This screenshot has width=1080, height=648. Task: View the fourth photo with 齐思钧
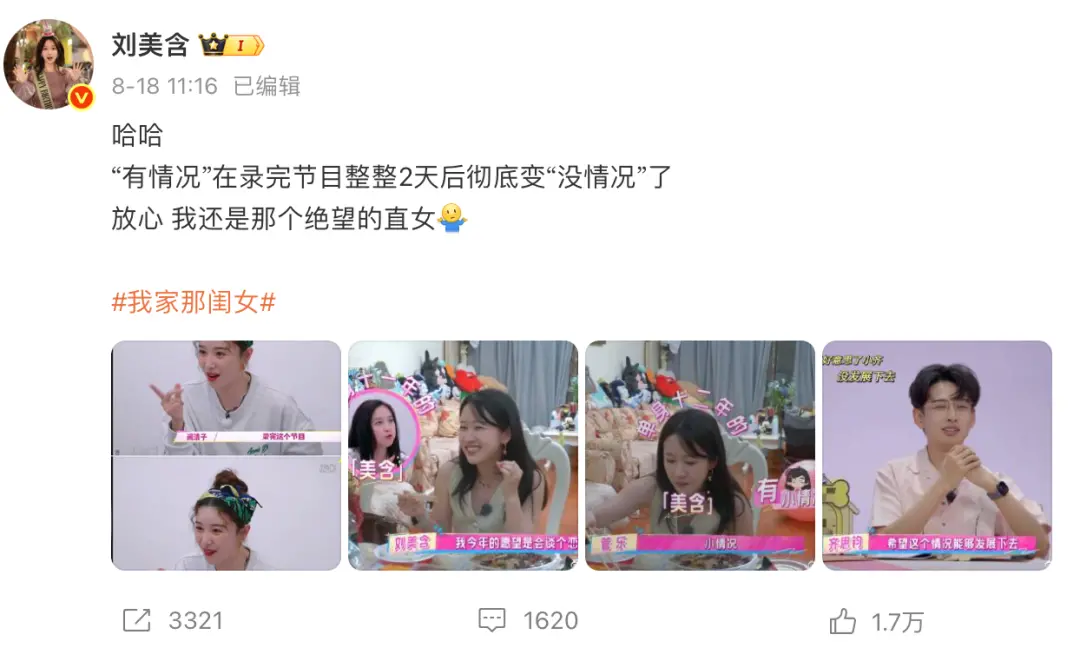coord(937,455)
